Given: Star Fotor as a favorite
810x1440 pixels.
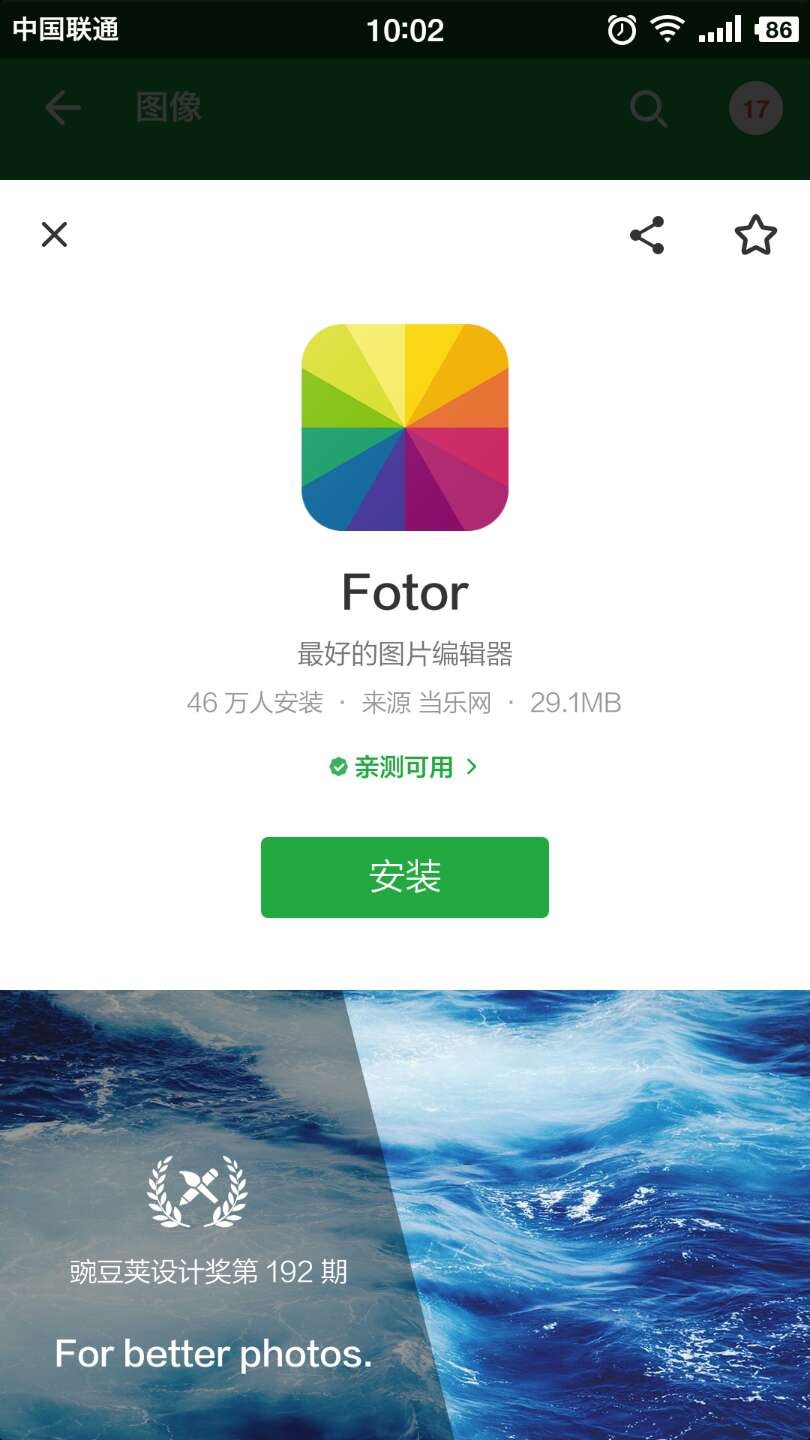Looking at the screenshot, I should click(x=755, y=235).
